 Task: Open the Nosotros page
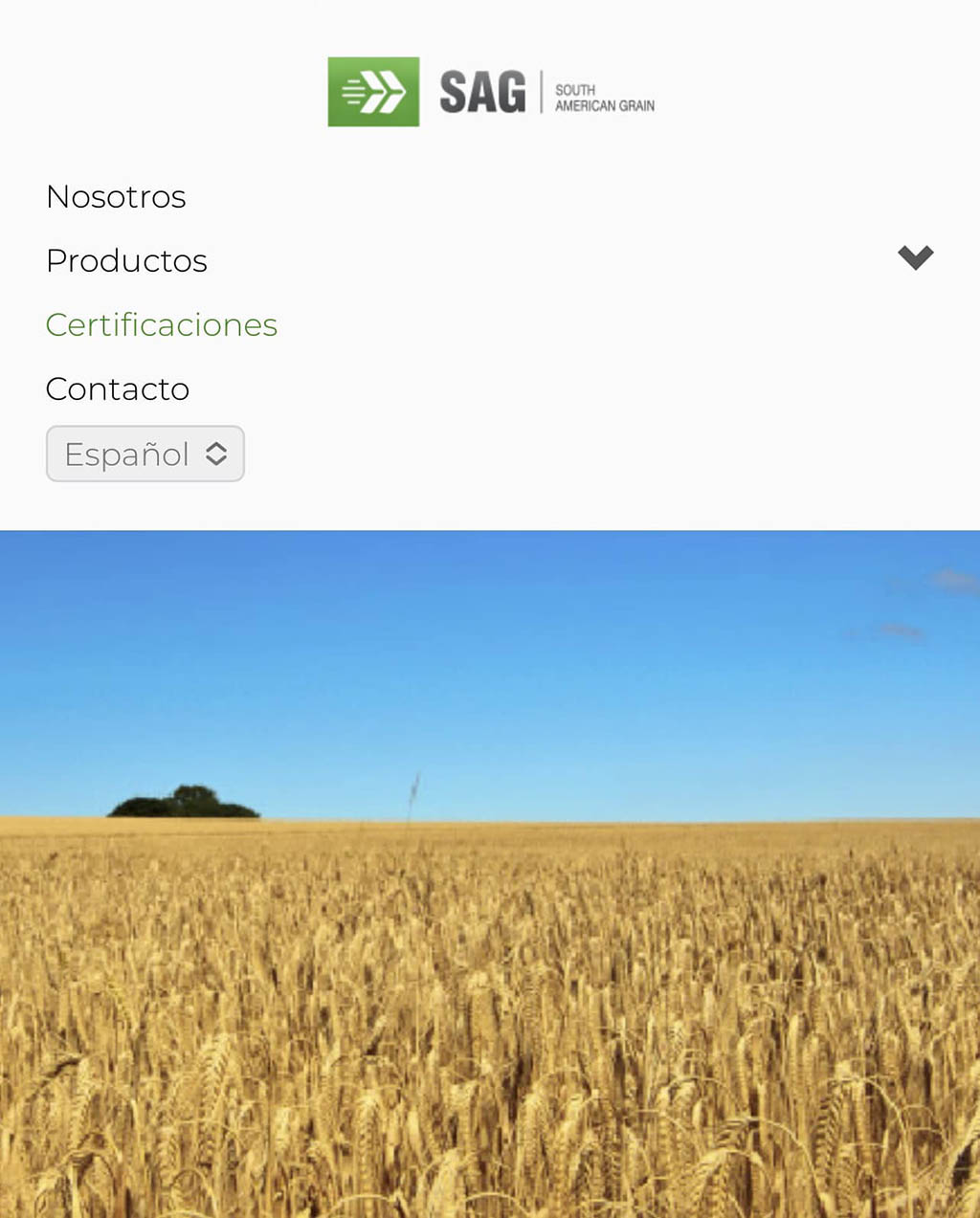click(x=116, y=197)
